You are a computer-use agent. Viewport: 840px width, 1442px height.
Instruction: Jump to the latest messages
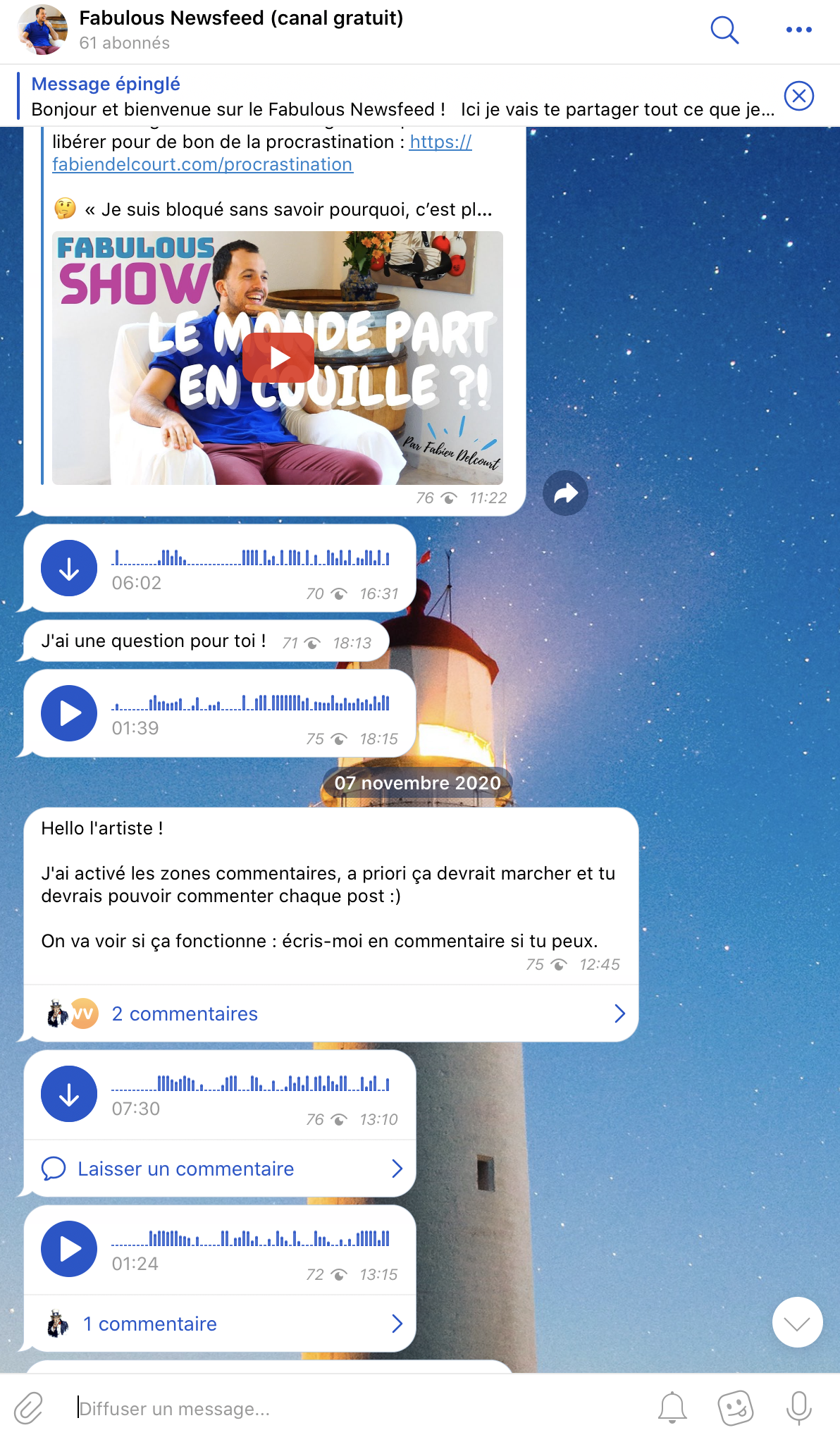tap(797, 1323)
